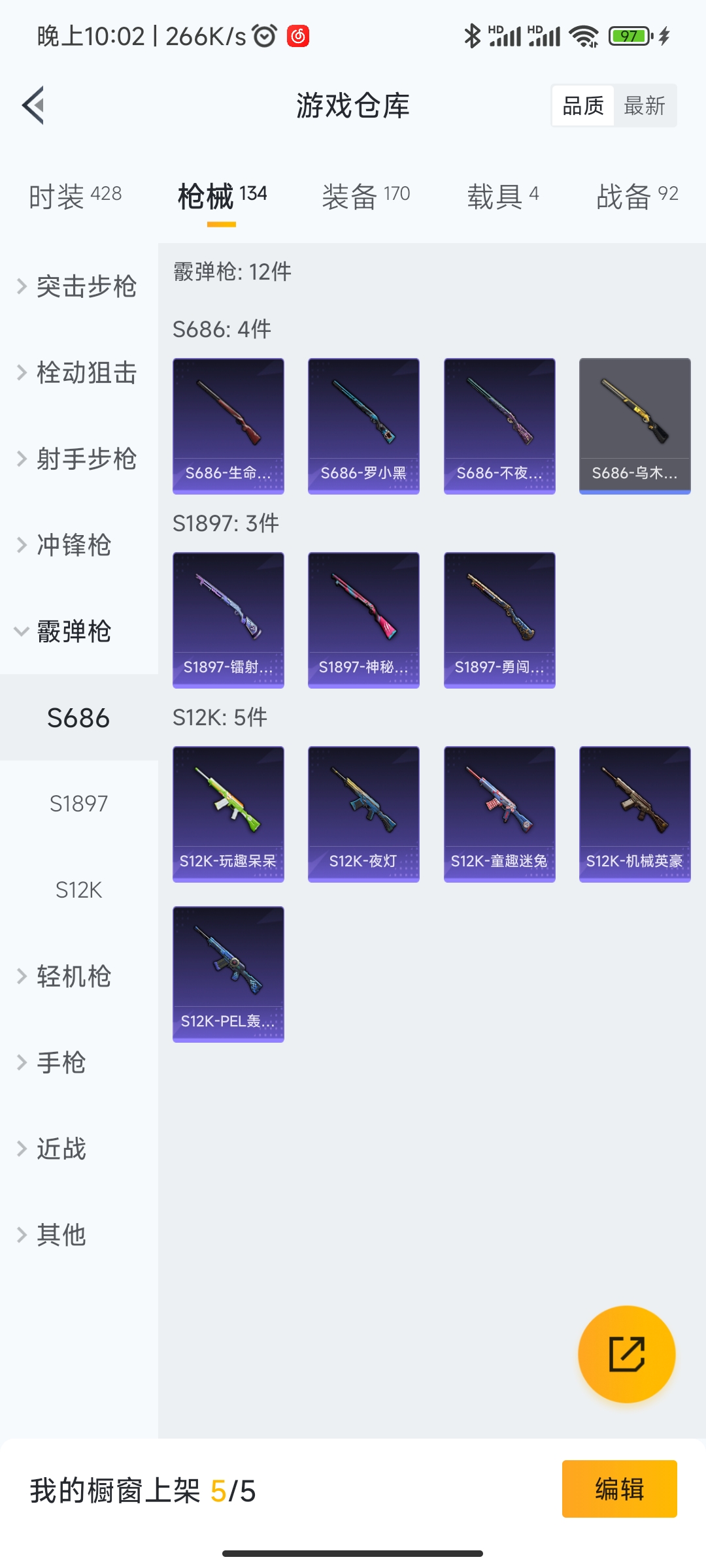Tap the orange share floating button
Viewport: 706px width, 1568px height.
coord(626,1354)
